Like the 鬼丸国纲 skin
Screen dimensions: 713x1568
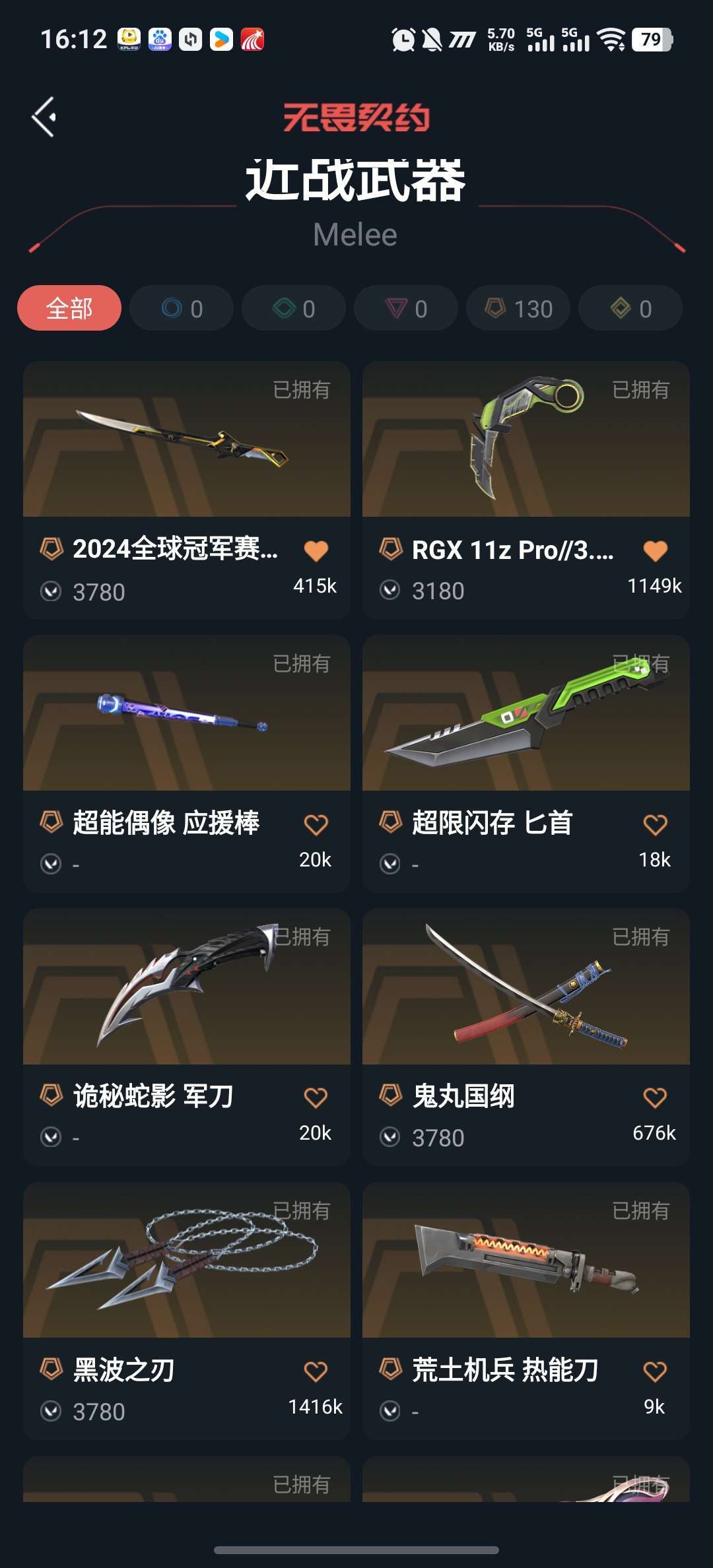point(655,1097)
